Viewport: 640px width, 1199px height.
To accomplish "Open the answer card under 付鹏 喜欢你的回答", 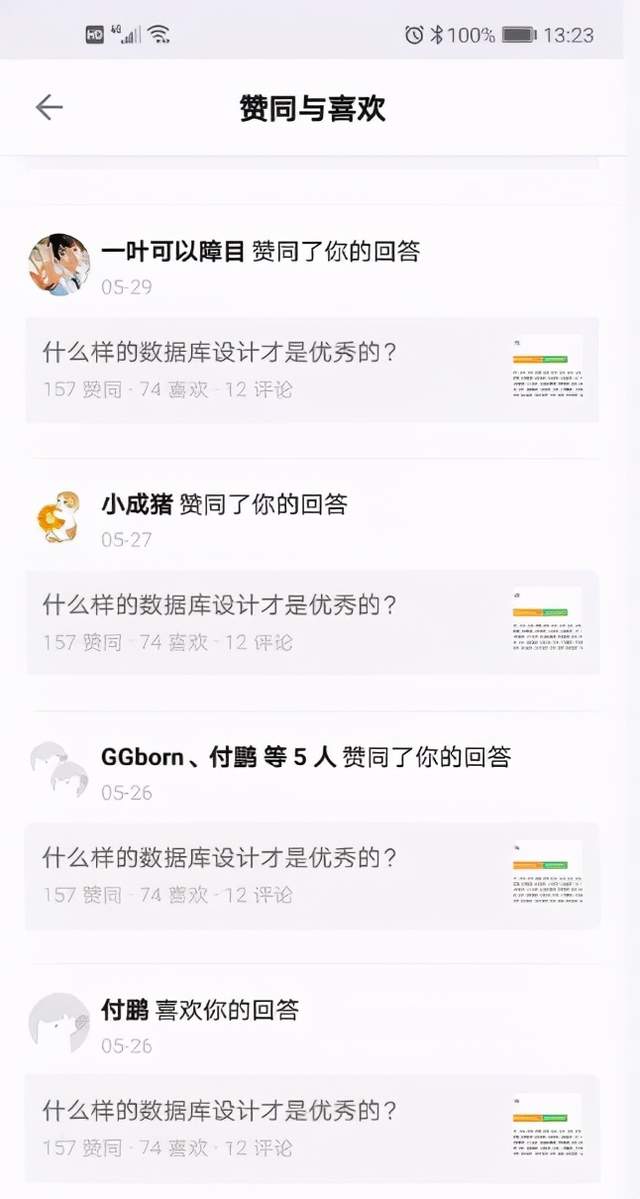I will pos(312,1129).
